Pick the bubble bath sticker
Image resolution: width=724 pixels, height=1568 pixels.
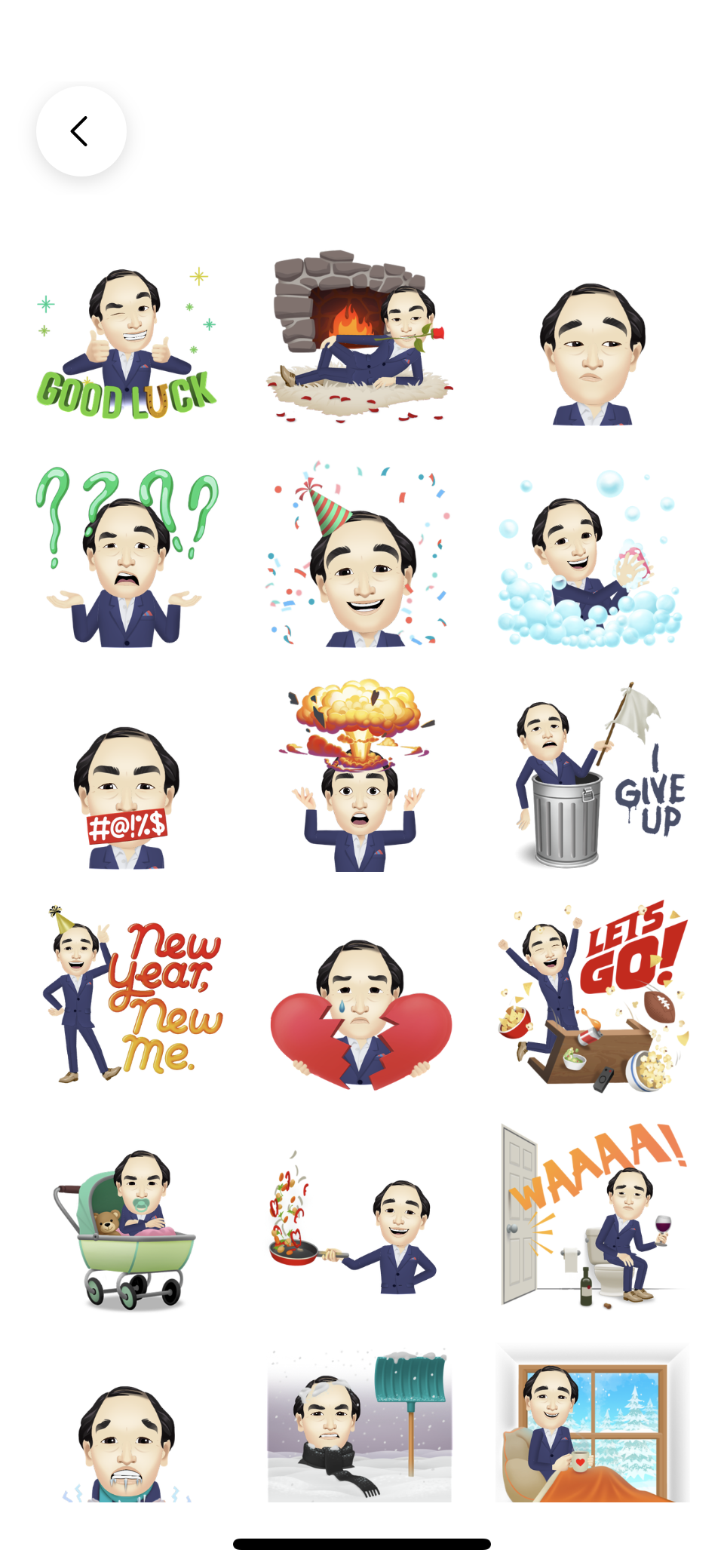591,558
